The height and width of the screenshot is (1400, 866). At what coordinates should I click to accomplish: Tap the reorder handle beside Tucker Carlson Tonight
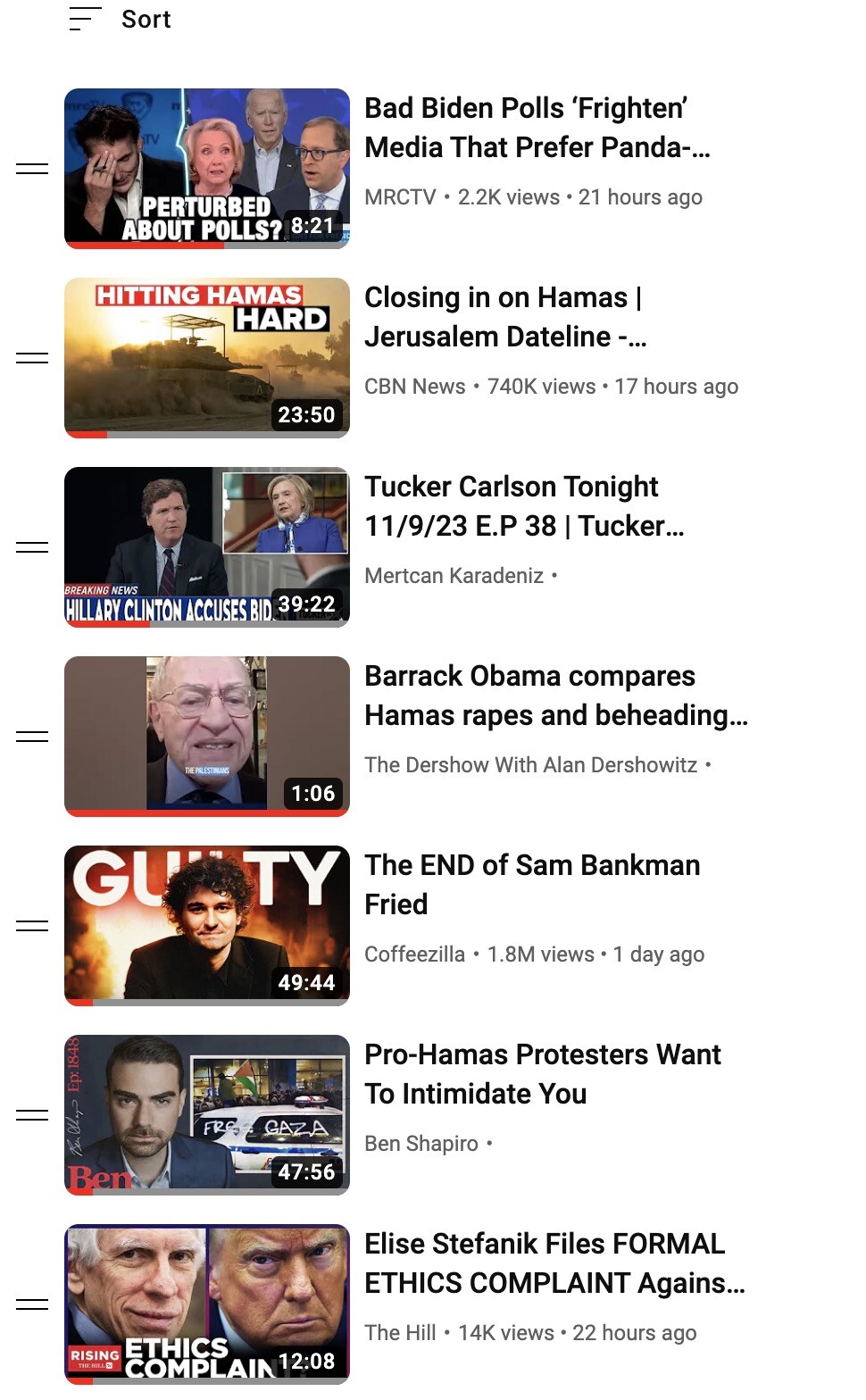[x=32, y=547]
